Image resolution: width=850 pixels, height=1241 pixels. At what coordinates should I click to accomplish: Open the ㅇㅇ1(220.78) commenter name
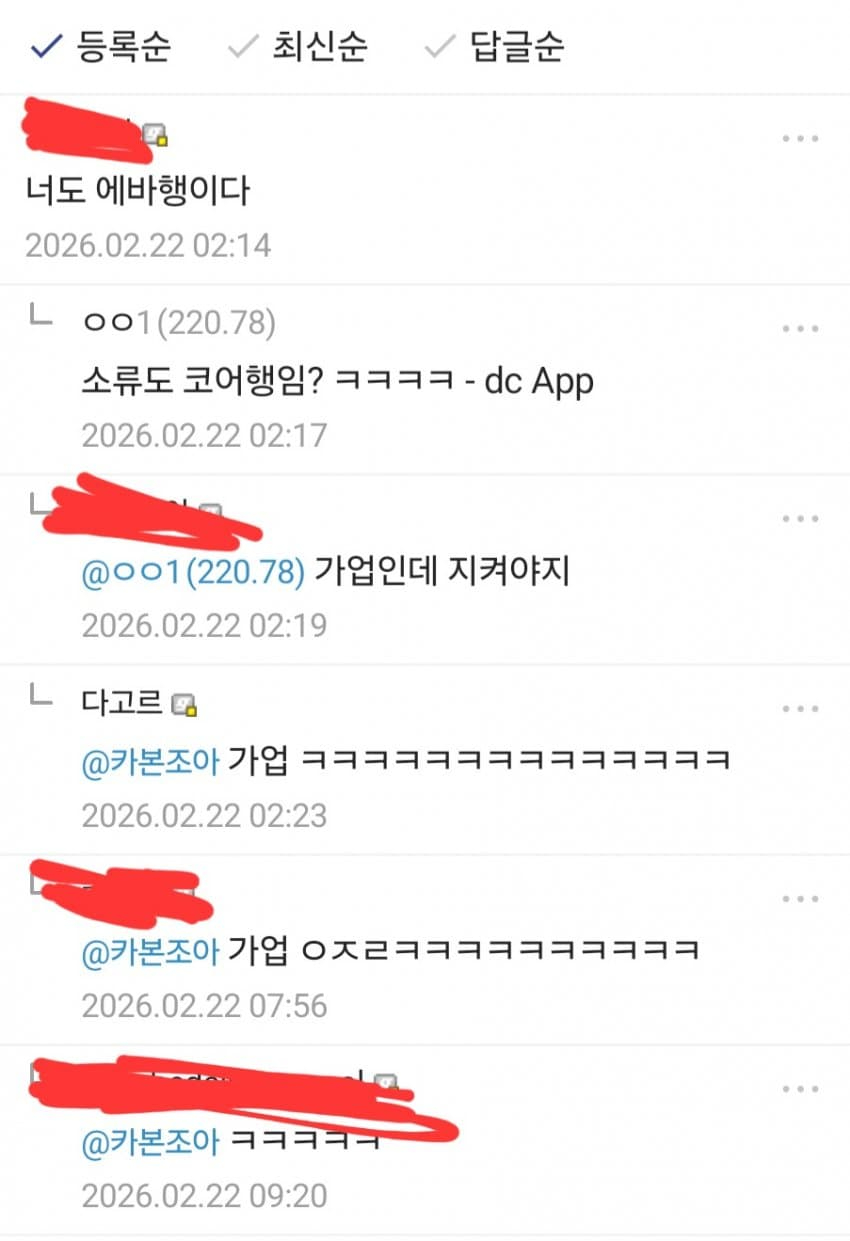coord(178,323)
